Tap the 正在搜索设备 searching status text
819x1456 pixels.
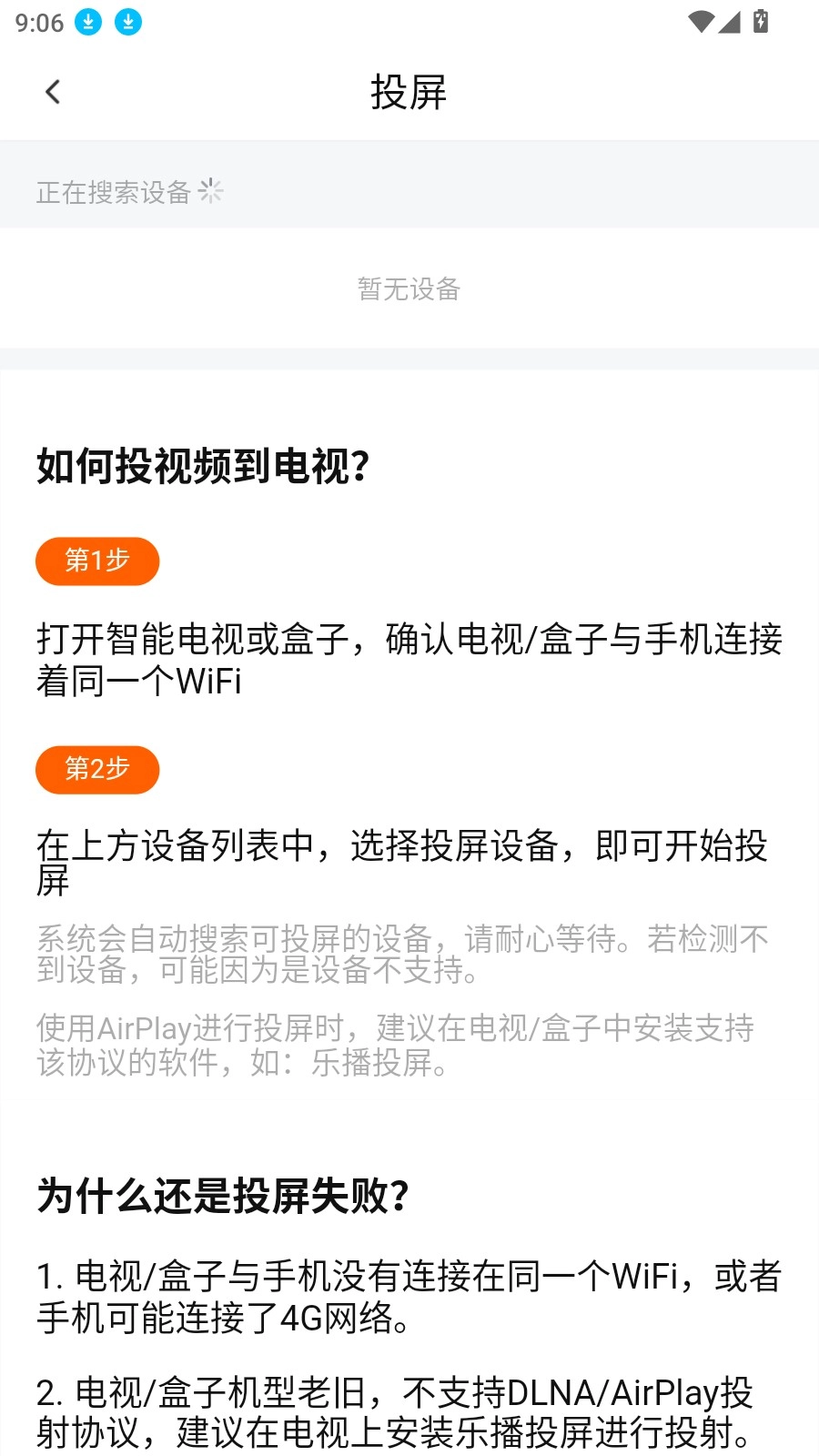pos(114,192)
